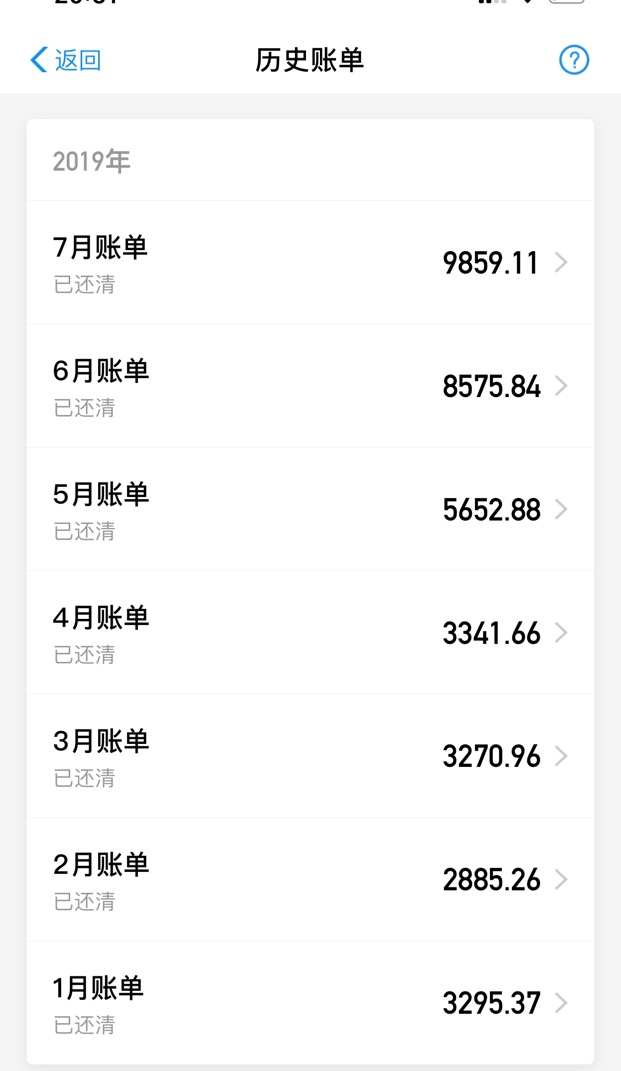Select the 5月账单 row
Image resolution: width=621 pixels, height=1071 pixels.
310,510
